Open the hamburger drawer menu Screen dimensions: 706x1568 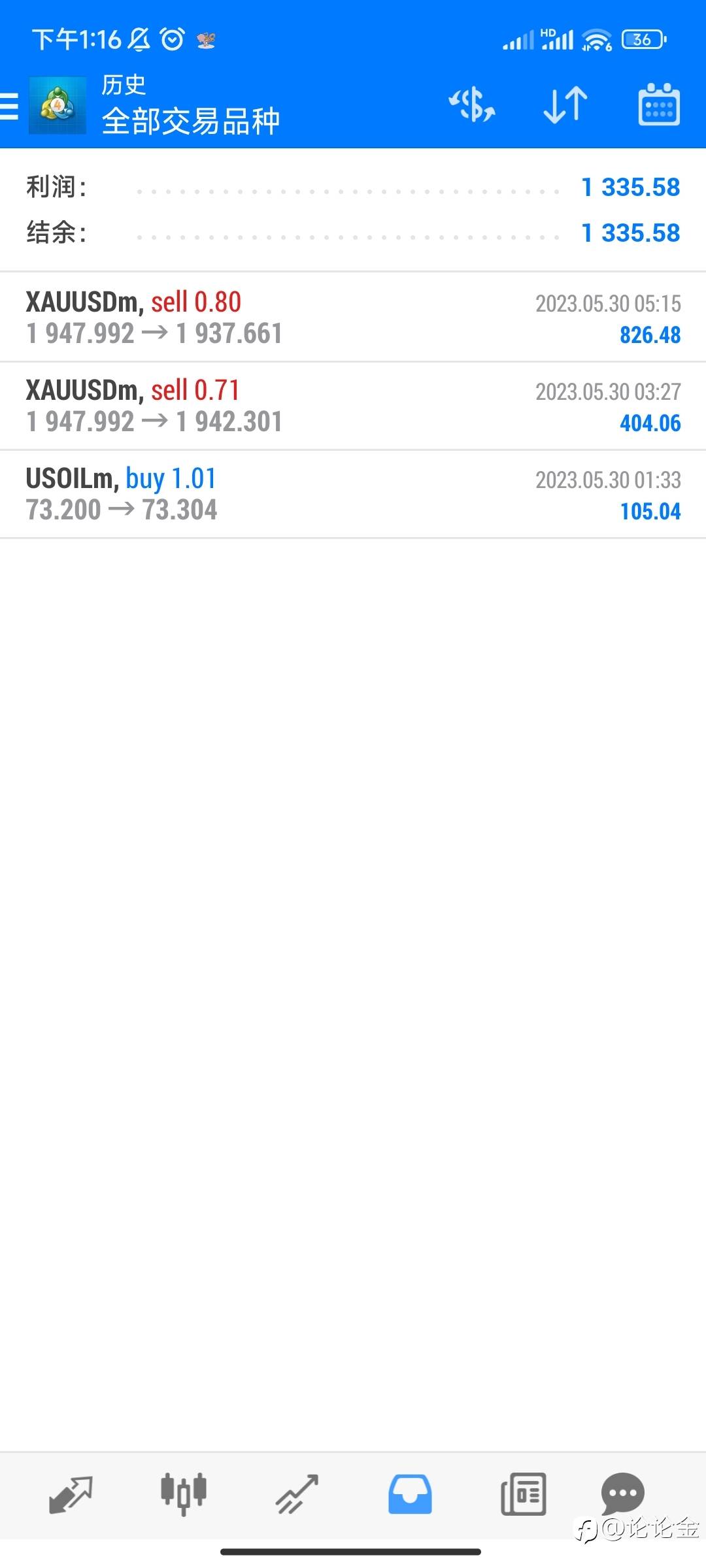click(9, 106)
